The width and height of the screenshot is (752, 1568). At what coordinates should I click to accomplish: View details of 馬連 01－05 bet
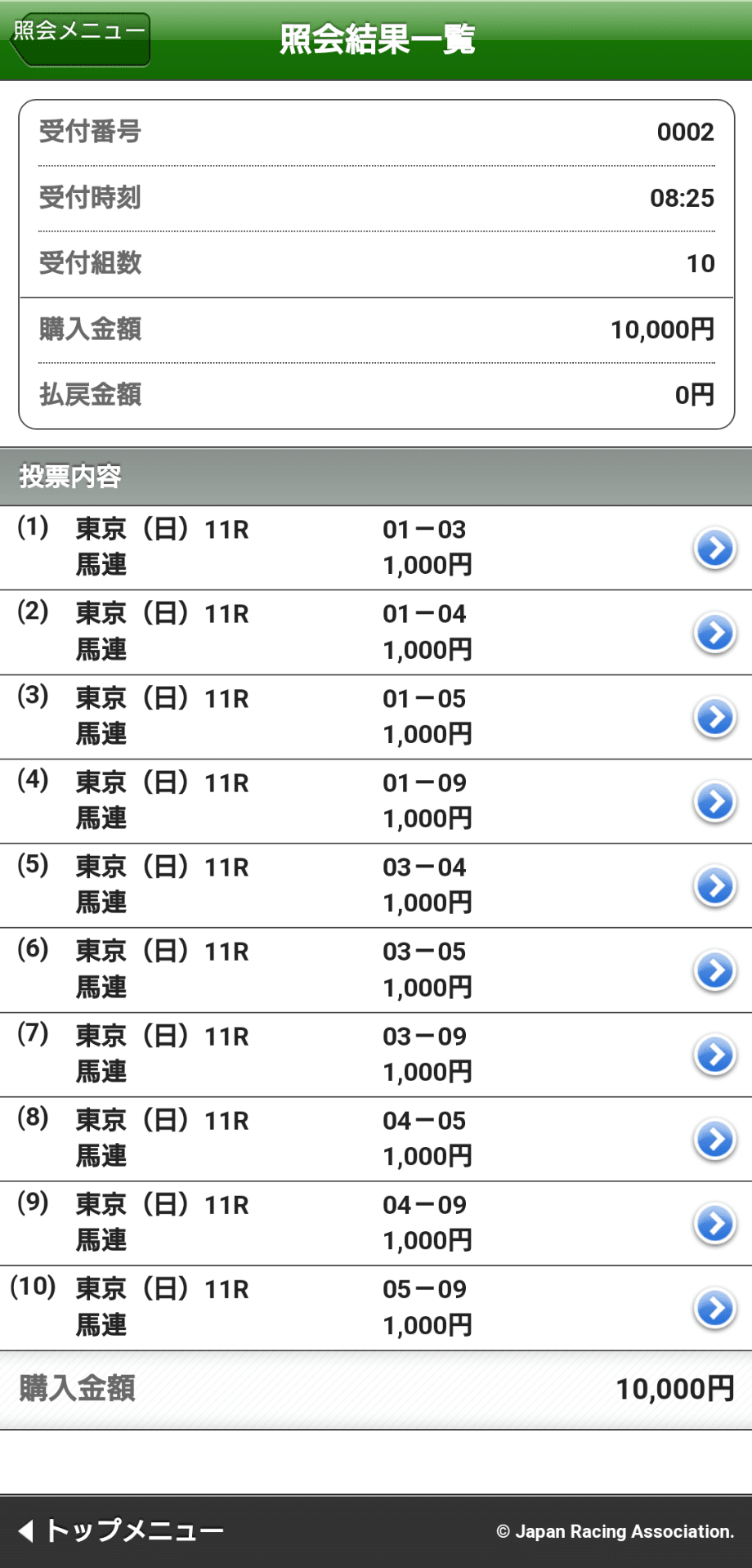click(714, 717)
